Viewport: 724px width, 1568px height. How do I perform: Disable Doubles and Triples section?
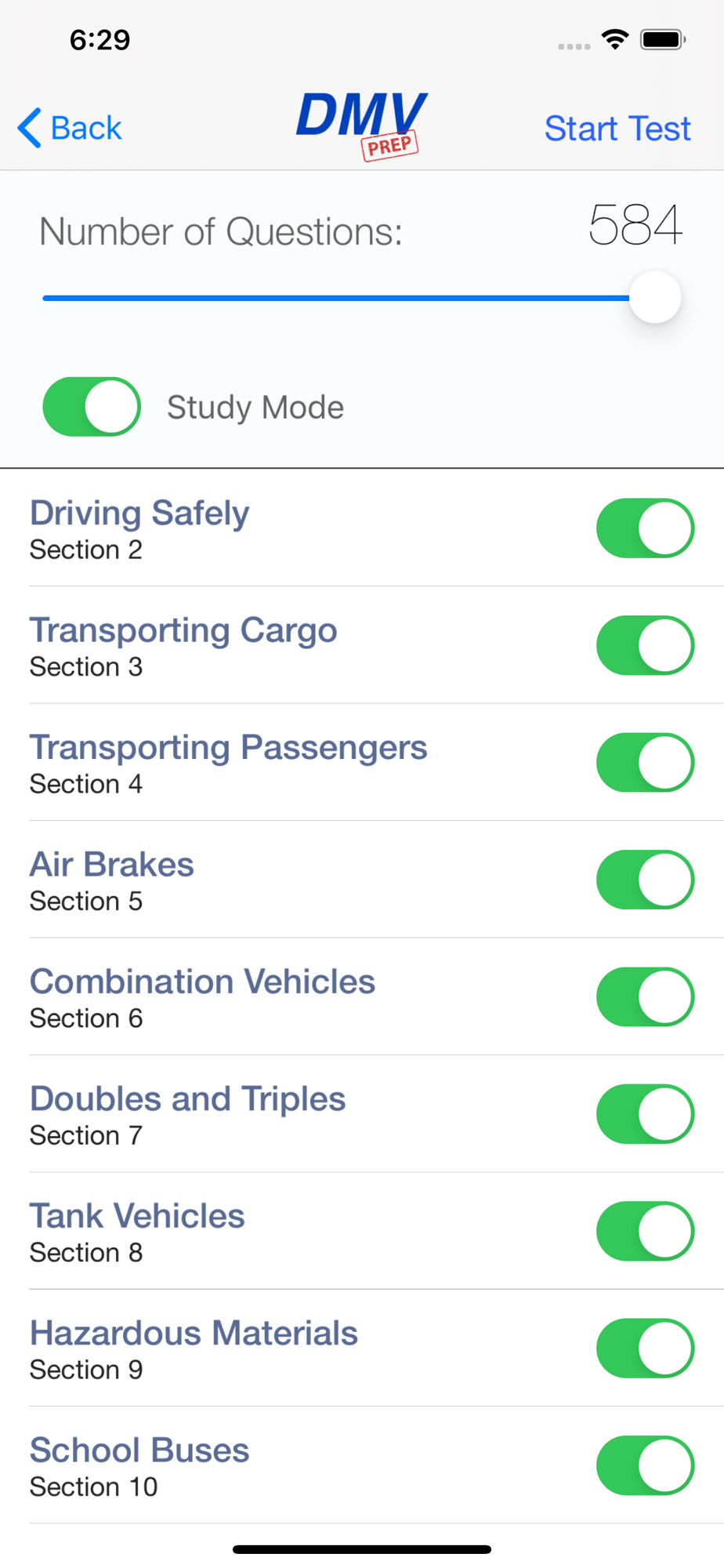click(x=645, y=1114)
